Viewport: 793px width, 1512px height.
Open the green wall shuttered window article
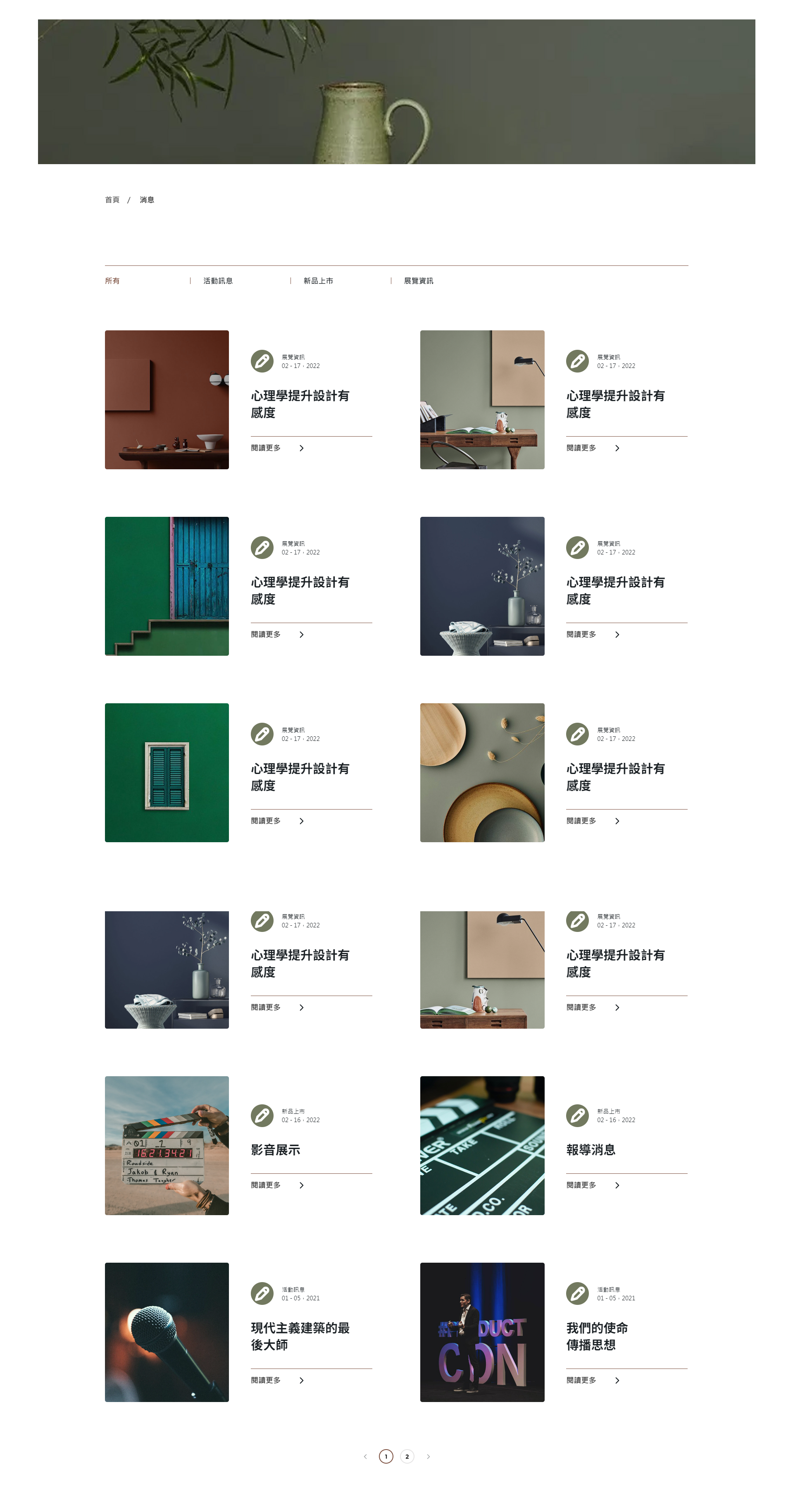tap(167, 772)
